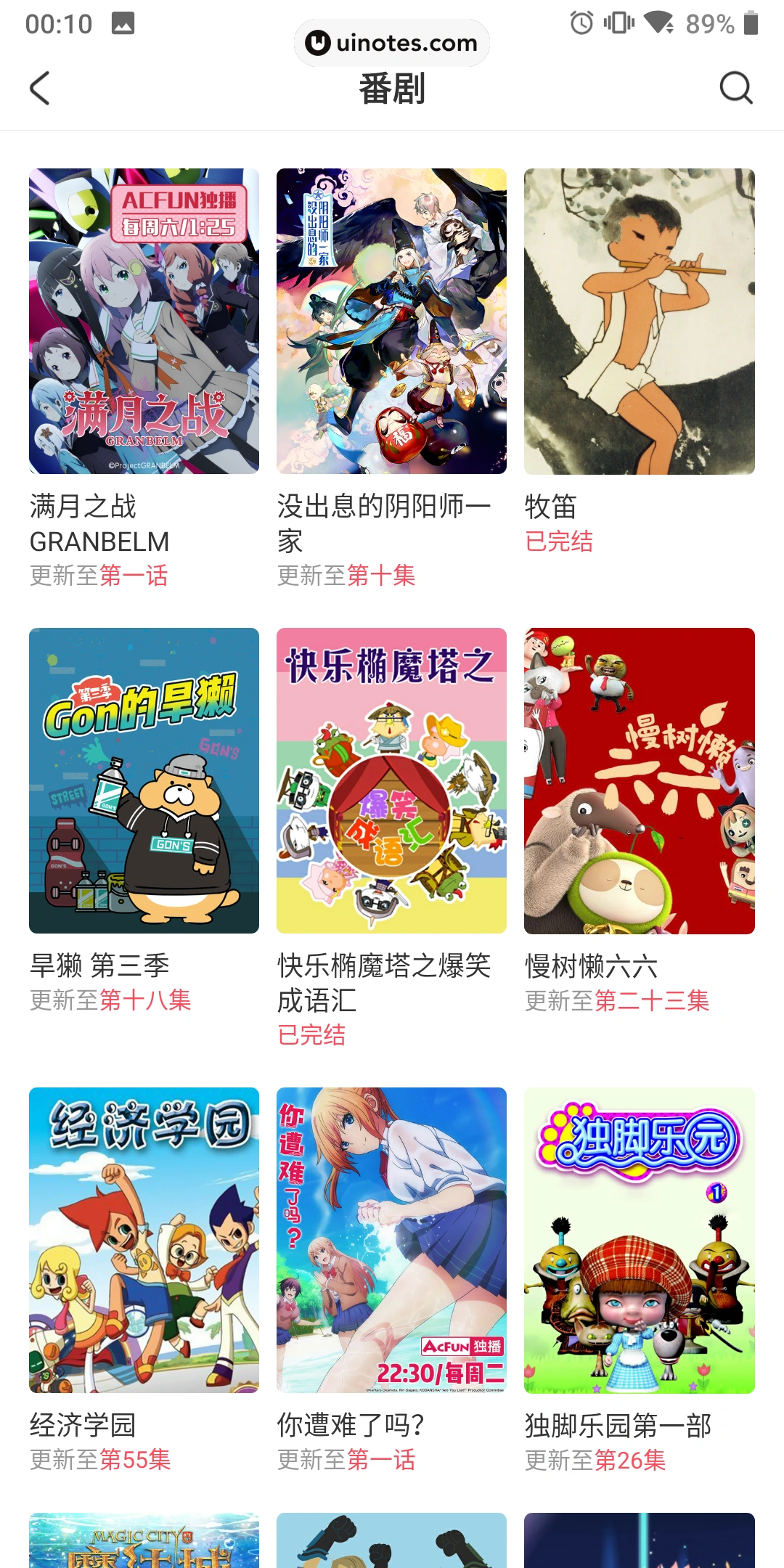The height and width of the screenshot is (1568, 784).
Task: View 快乐椭魔塔之爆笑成语汇
Action: [x=391, y=780]
